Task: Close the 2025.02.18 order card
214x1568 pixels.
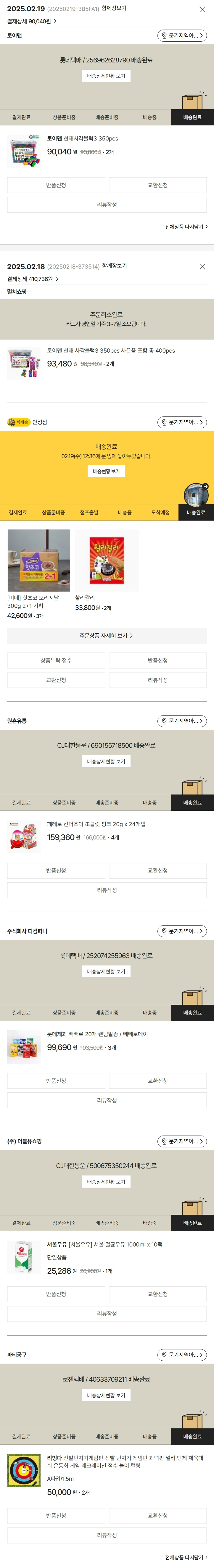Action: 202,267
